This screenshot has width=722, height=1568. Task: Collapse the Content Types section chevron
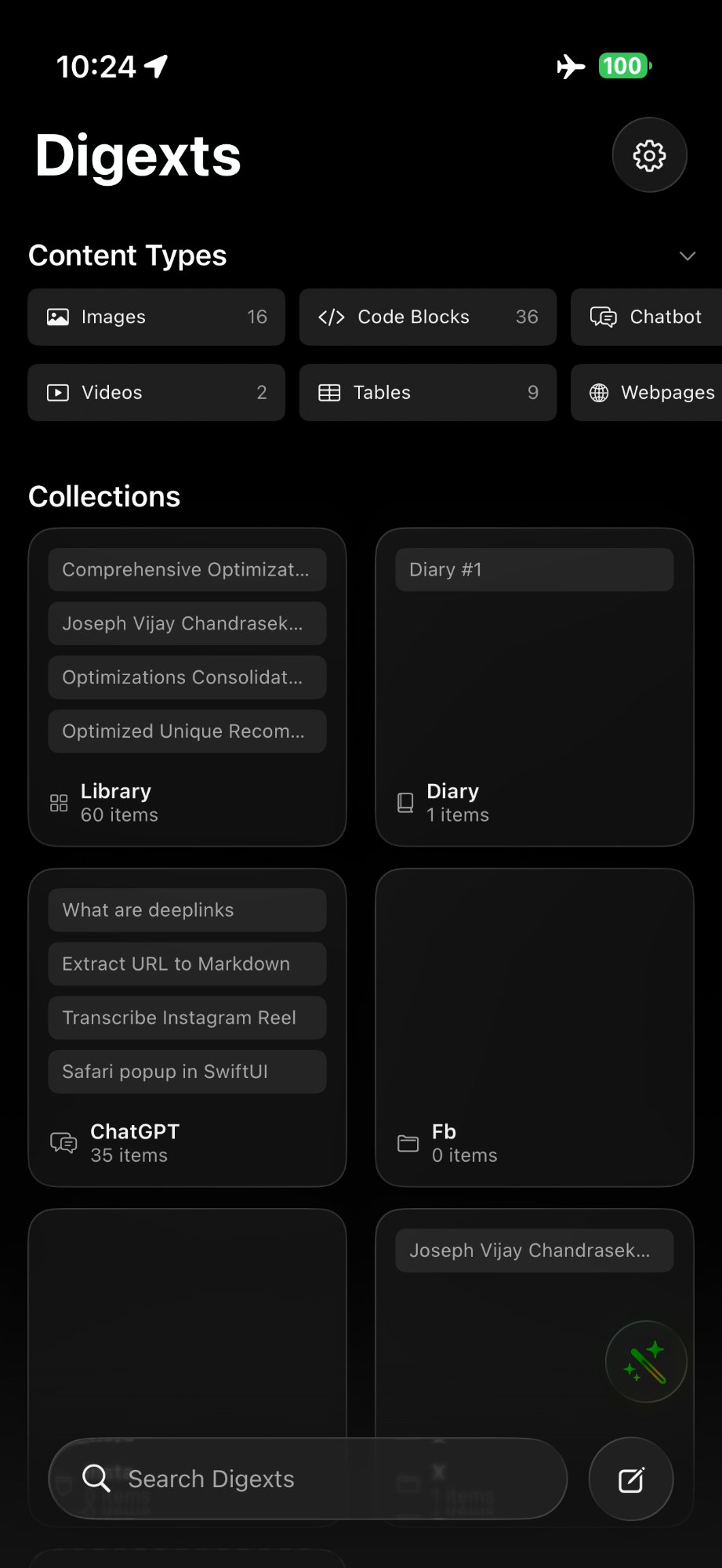pos(687,256)
